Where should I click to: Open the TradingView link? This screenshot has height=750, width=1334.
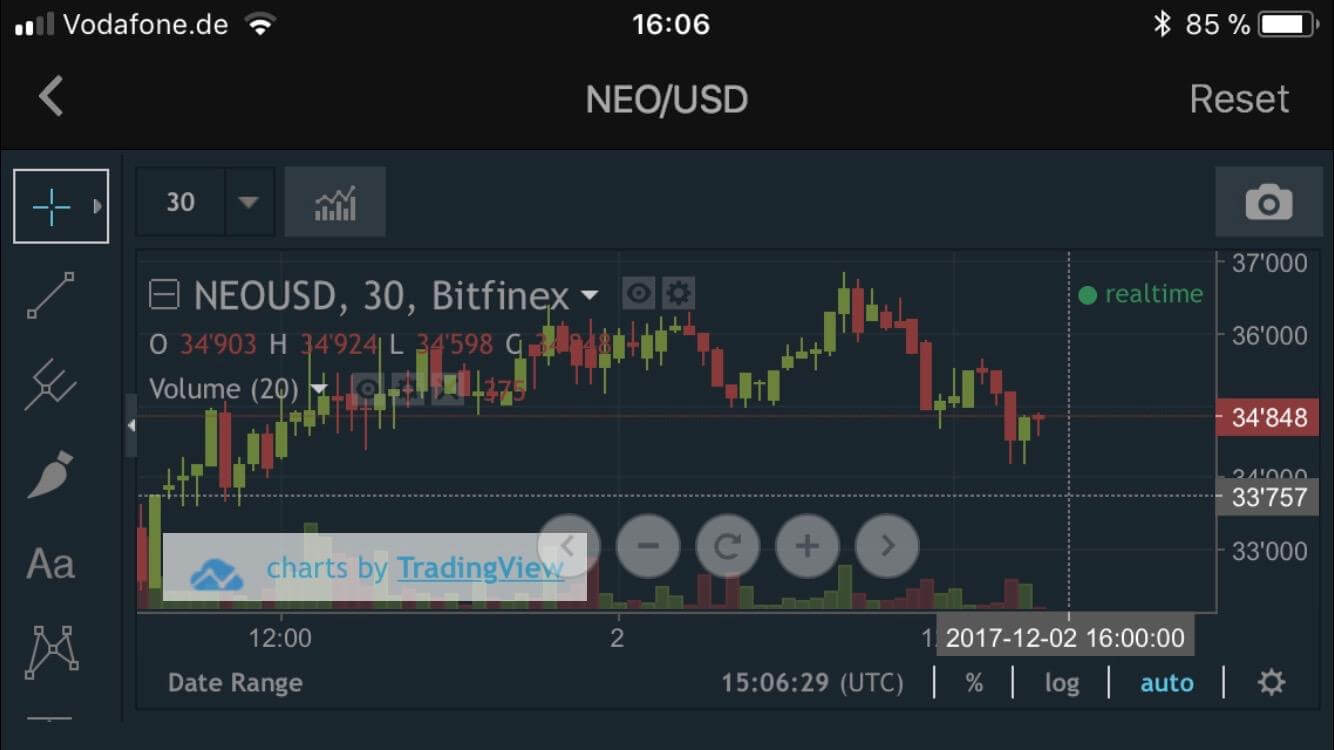pos(480,568)
